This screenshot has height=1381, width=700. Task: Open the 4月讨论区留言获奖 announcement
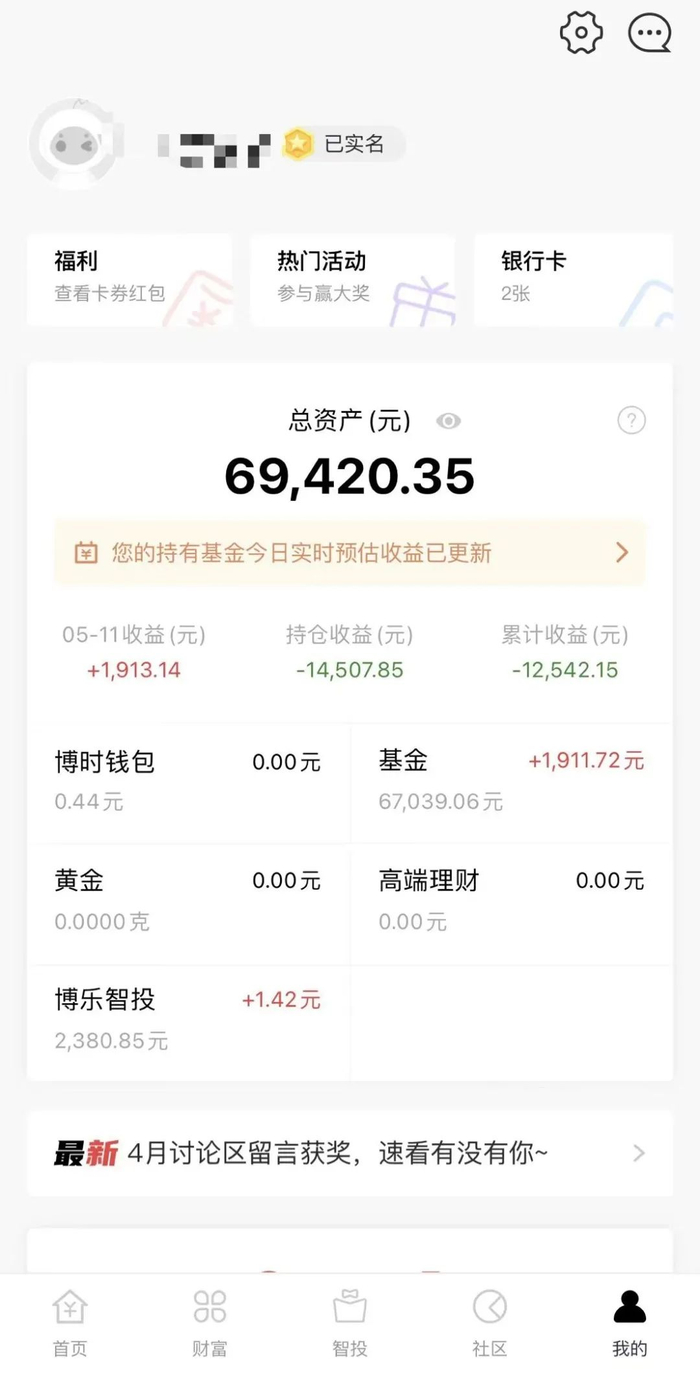coord(350,1154)
